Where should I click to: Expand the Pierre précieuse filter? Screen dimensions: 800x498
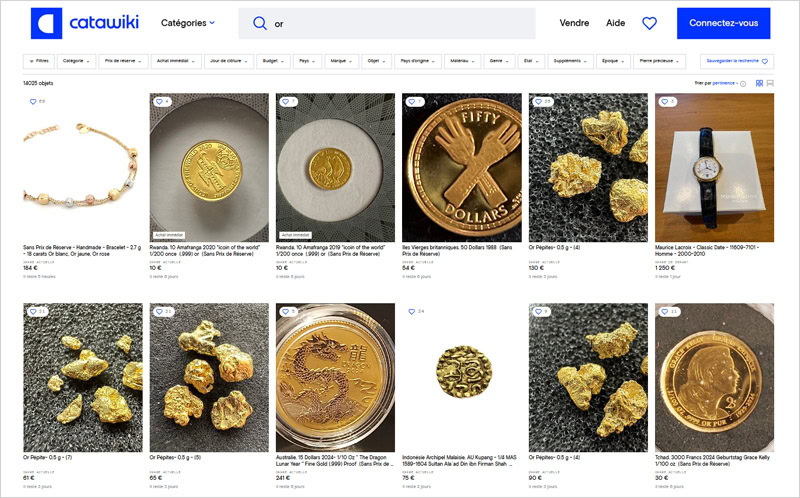[659, 61]
